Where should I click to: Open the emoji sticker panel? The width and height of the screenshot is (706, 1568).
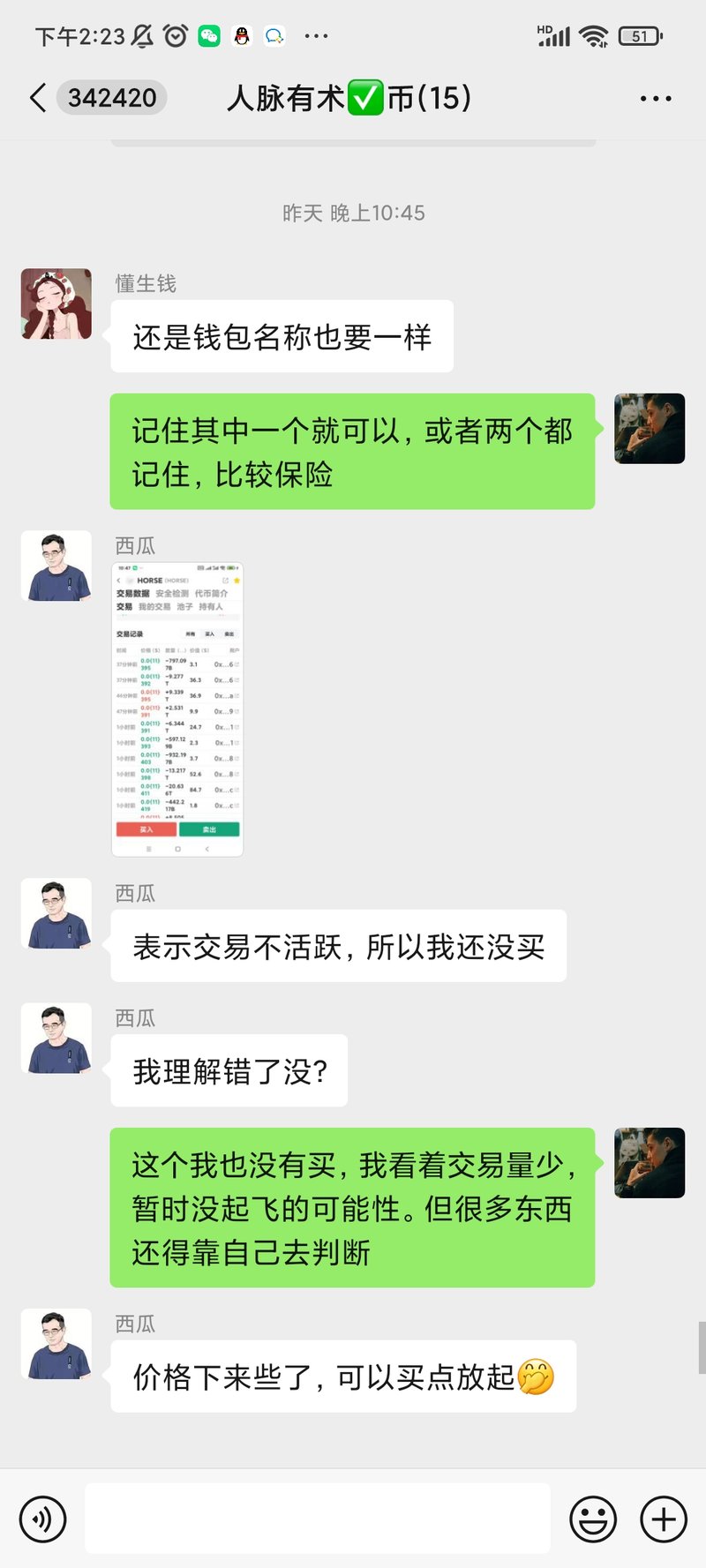[x=593, y=1519]
